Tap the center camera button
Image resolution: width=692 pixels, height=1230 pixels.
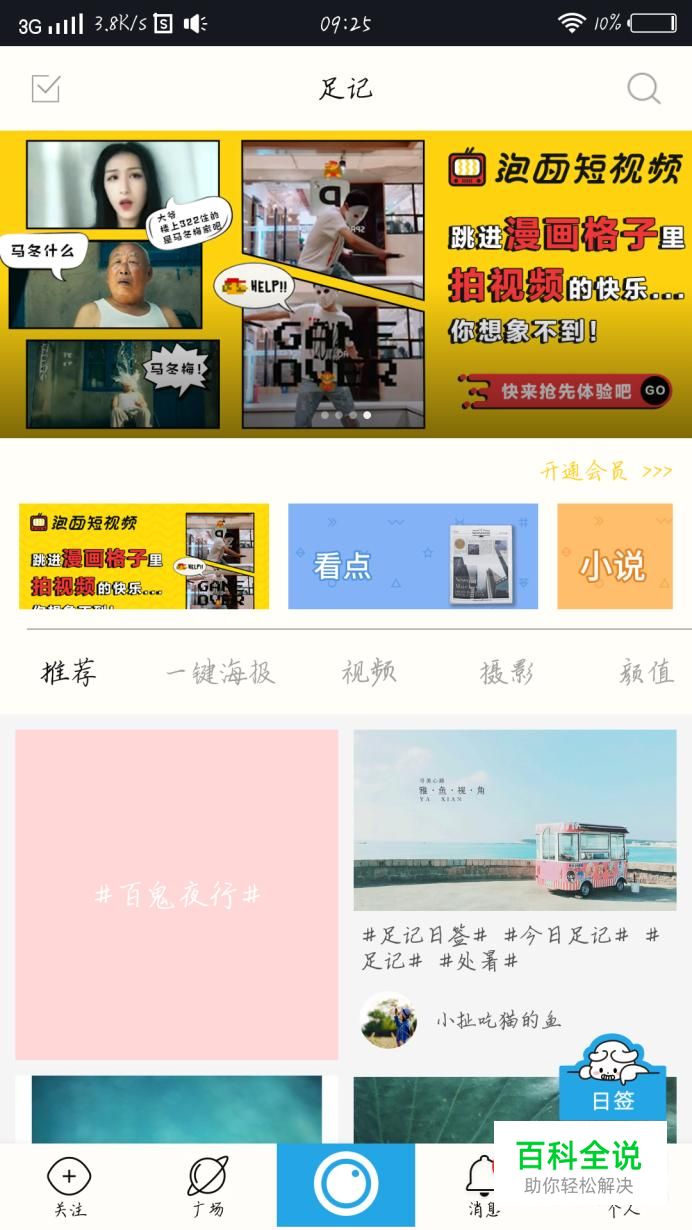[x=346, y=1185]
